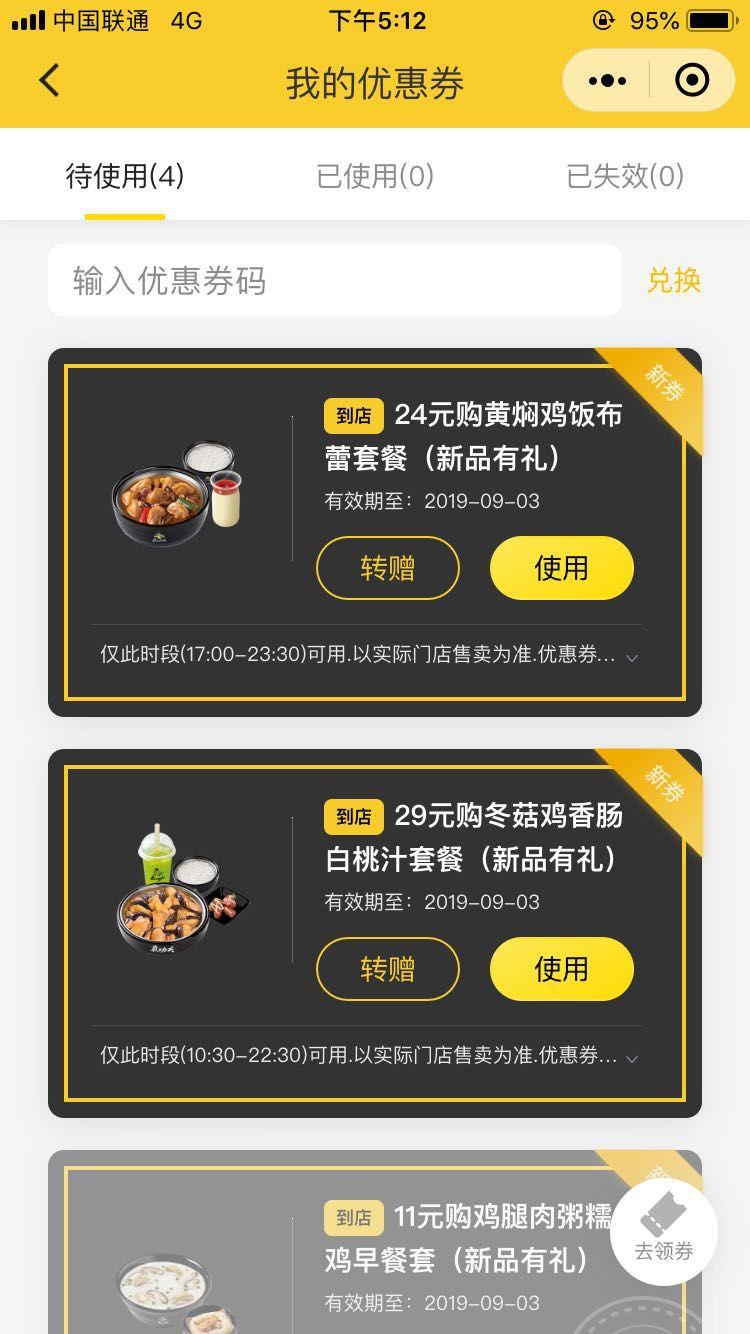Gift the 24元购黄焖鸡饭布蕾套餐 coupon via 转赠

[x=388, y=568]
